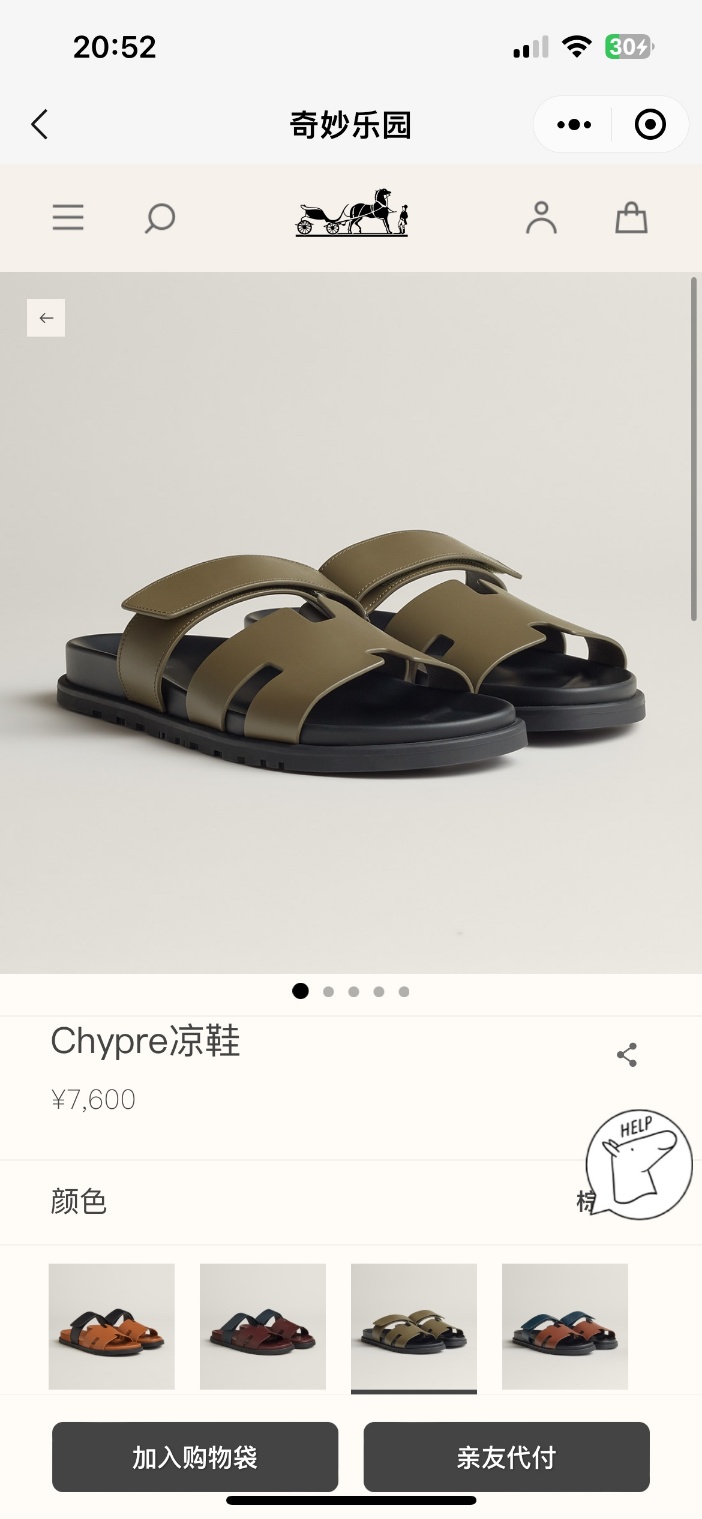Open the HELP assistant bubble
This screenshot has height=1519, width=702.
click(639, 1164)
